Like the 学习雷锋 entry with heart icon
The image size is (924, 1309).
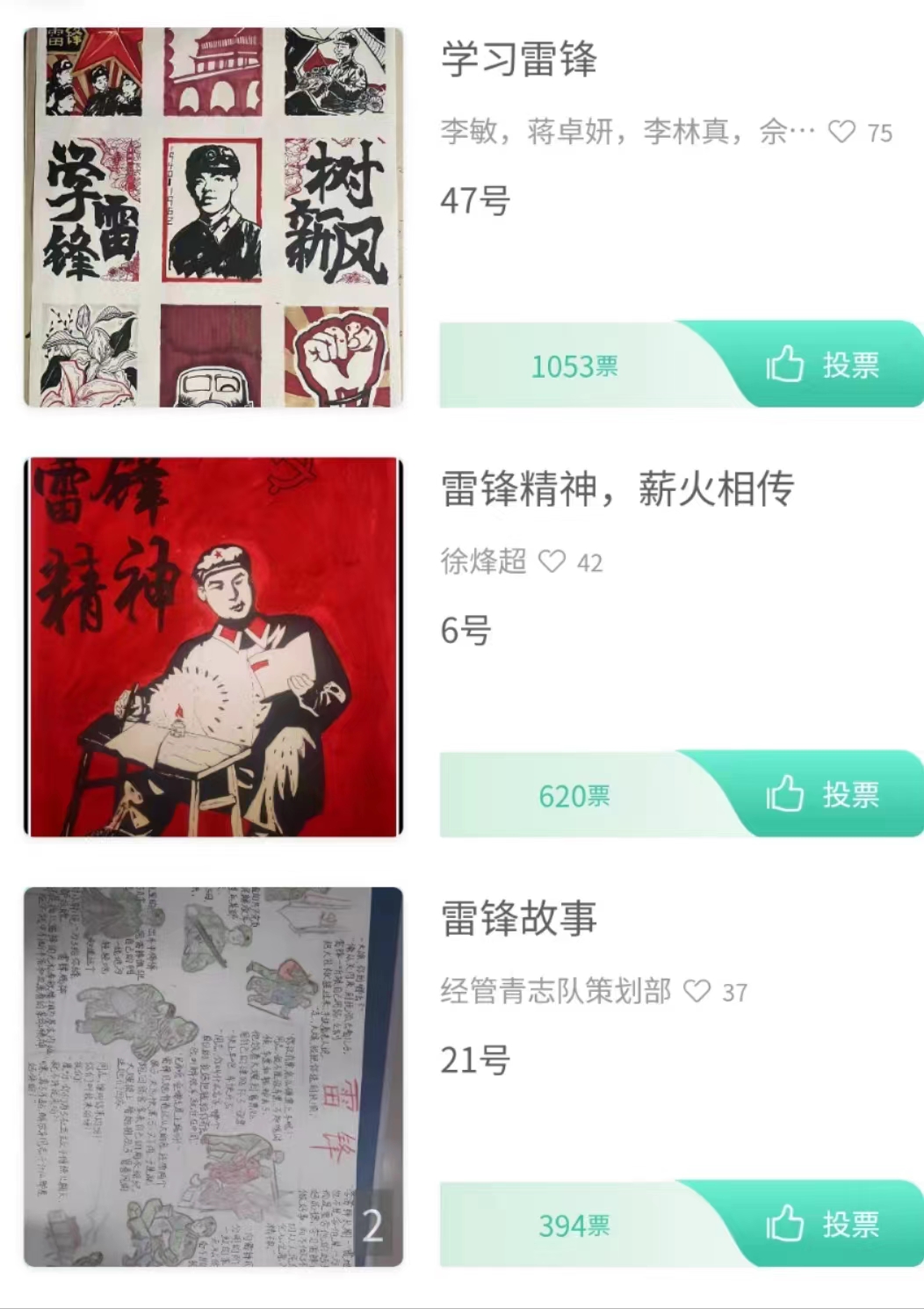coord(841,132)
